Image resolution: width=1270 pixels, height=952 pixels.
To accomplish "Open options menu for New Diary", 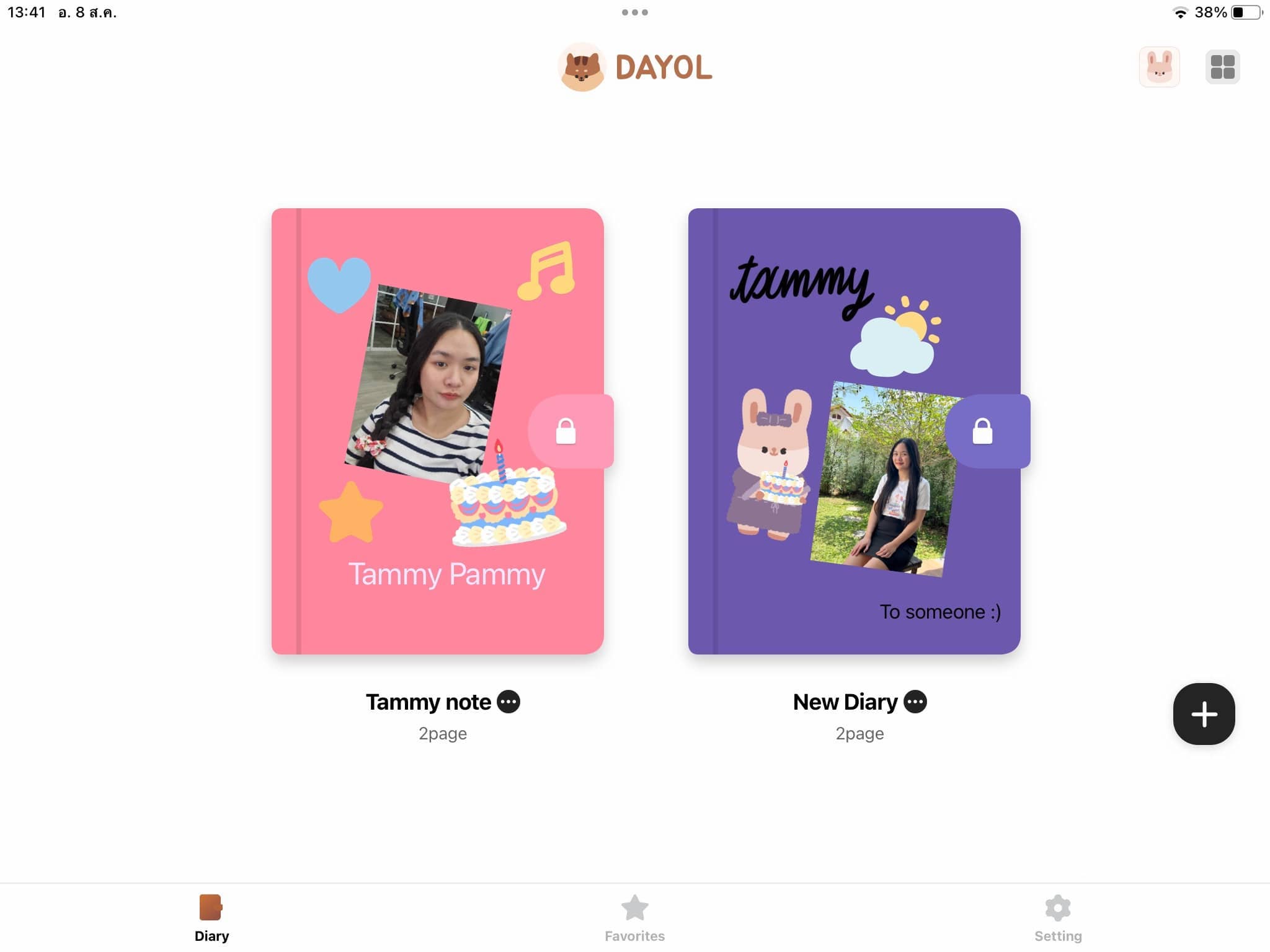I will coord(915,702).
